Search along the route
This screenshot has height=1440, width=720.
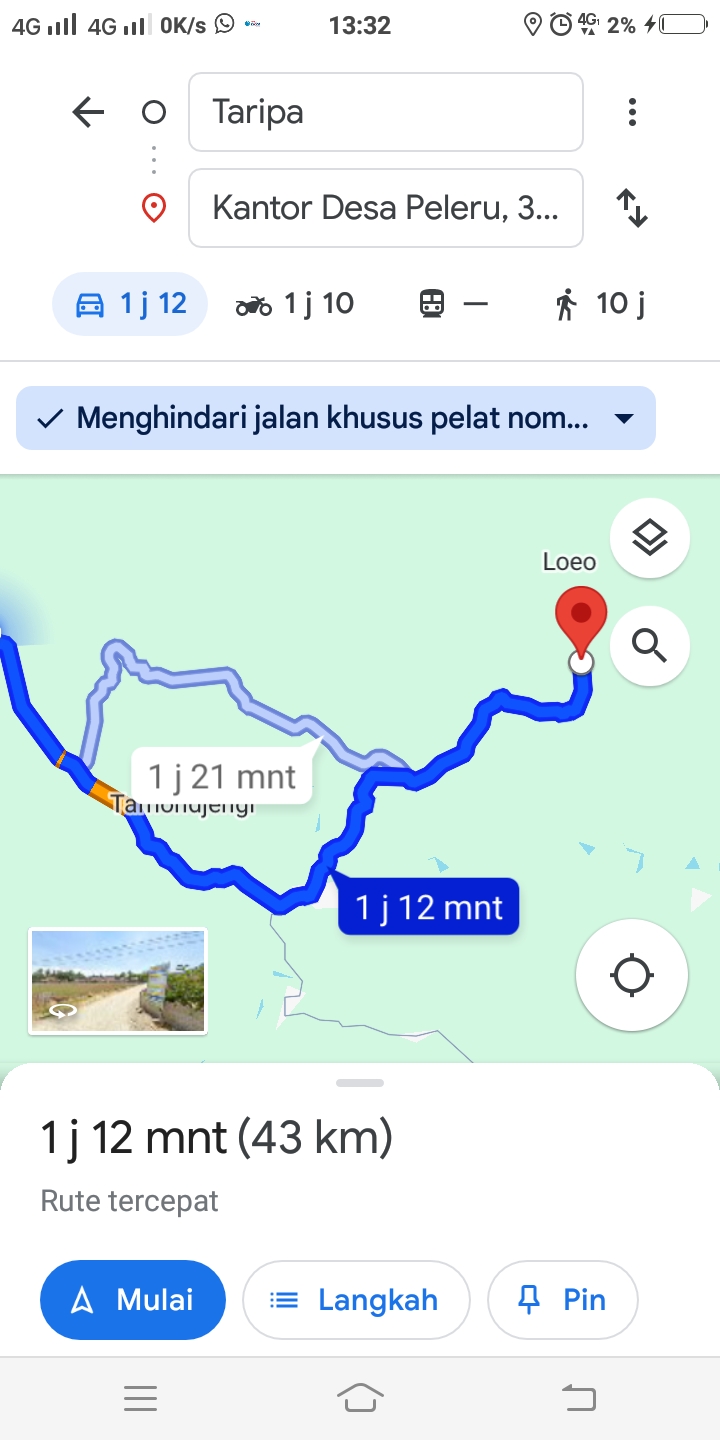coord(650,646)
